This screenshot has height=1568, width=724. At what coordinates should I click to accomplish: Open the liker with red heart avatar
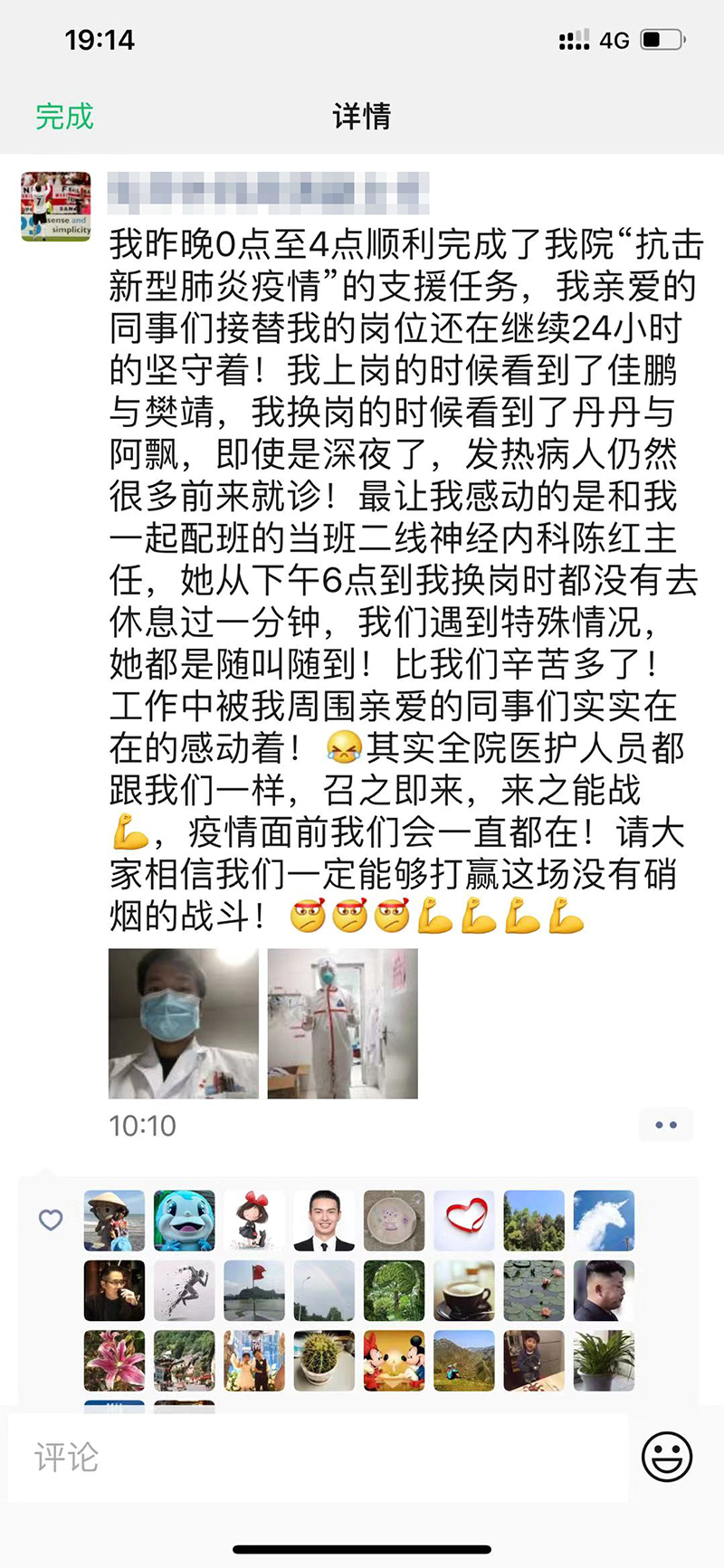click(x=464, y=1221)
